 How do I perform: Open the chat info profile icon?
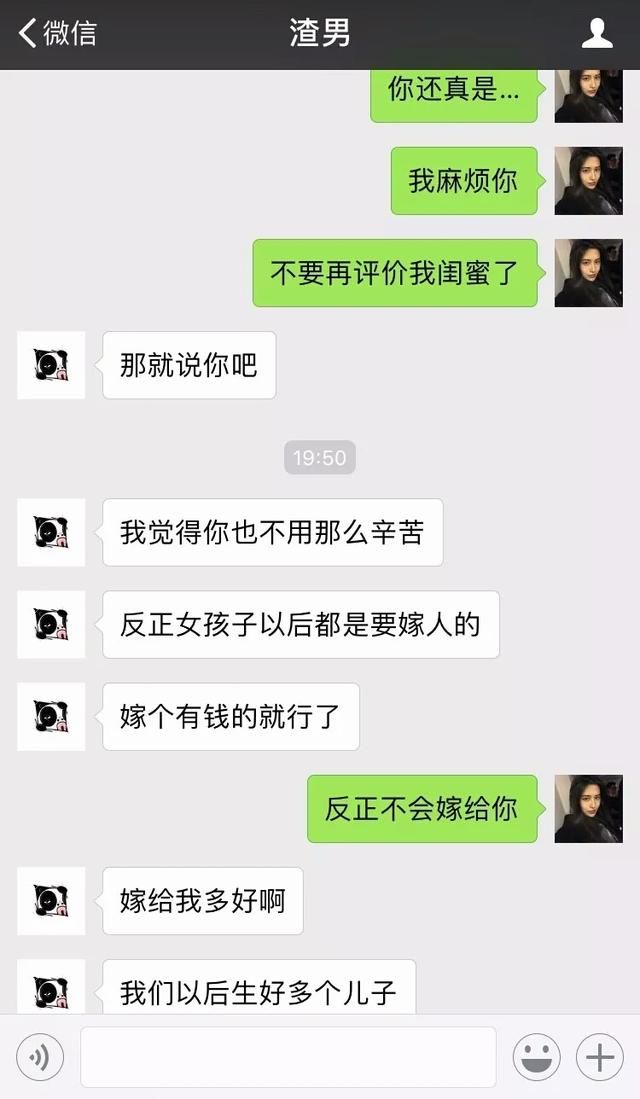click(597, 33)
